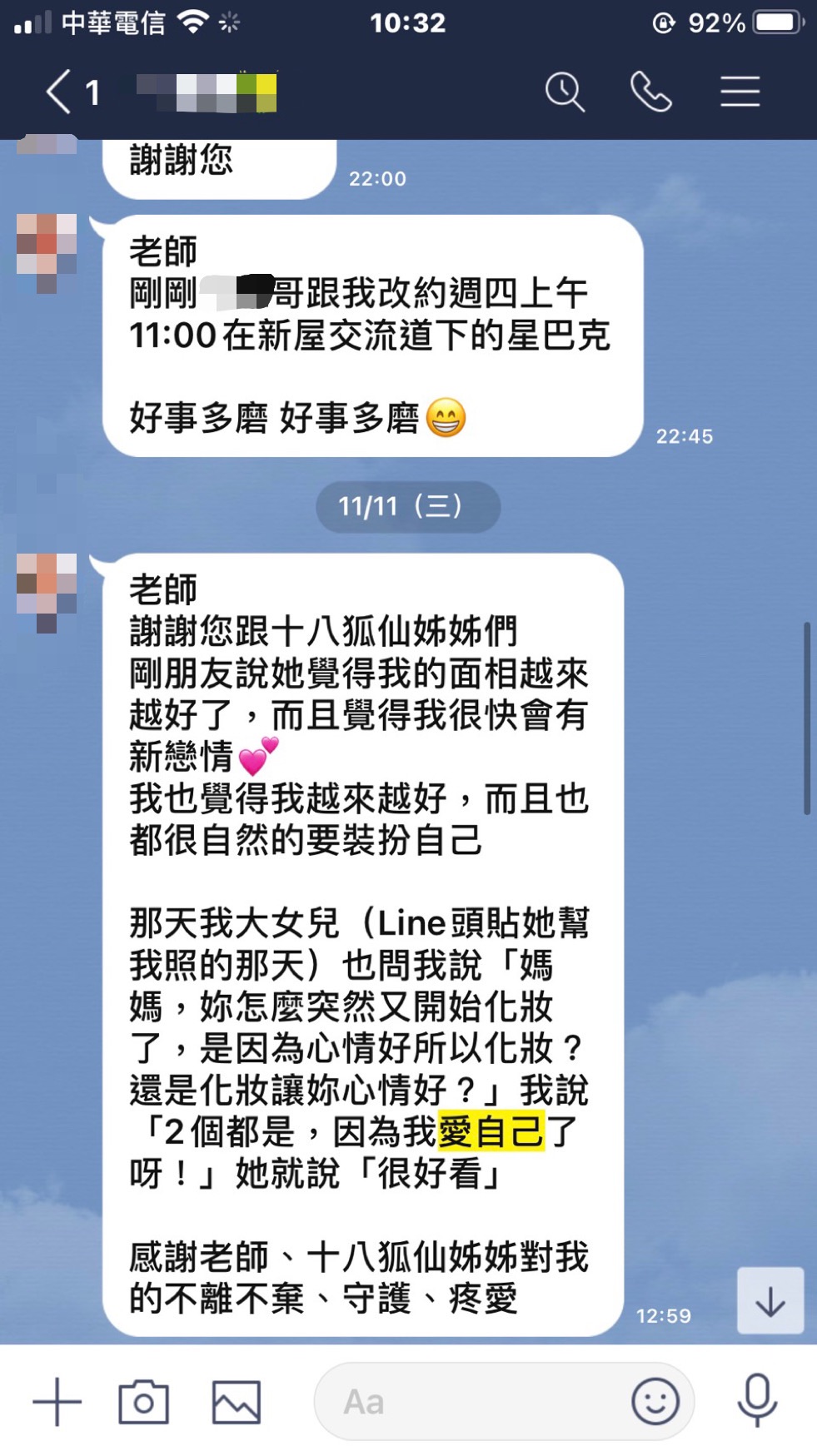The image size is (817, 1456).
Task: Open the camera
Action: tap(143, 1402)
